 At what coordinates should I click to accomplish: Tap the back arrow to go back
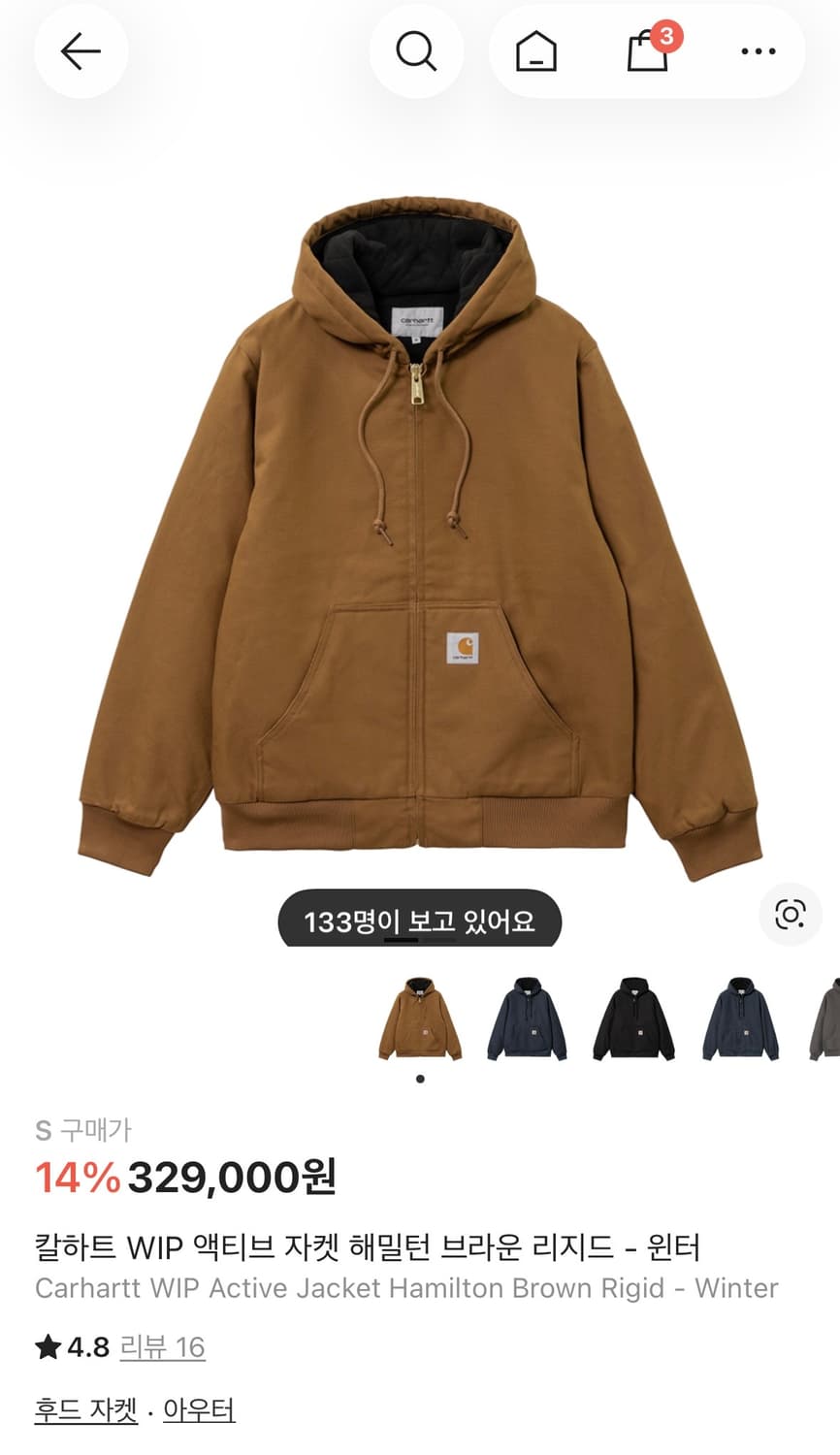point(81,51)
